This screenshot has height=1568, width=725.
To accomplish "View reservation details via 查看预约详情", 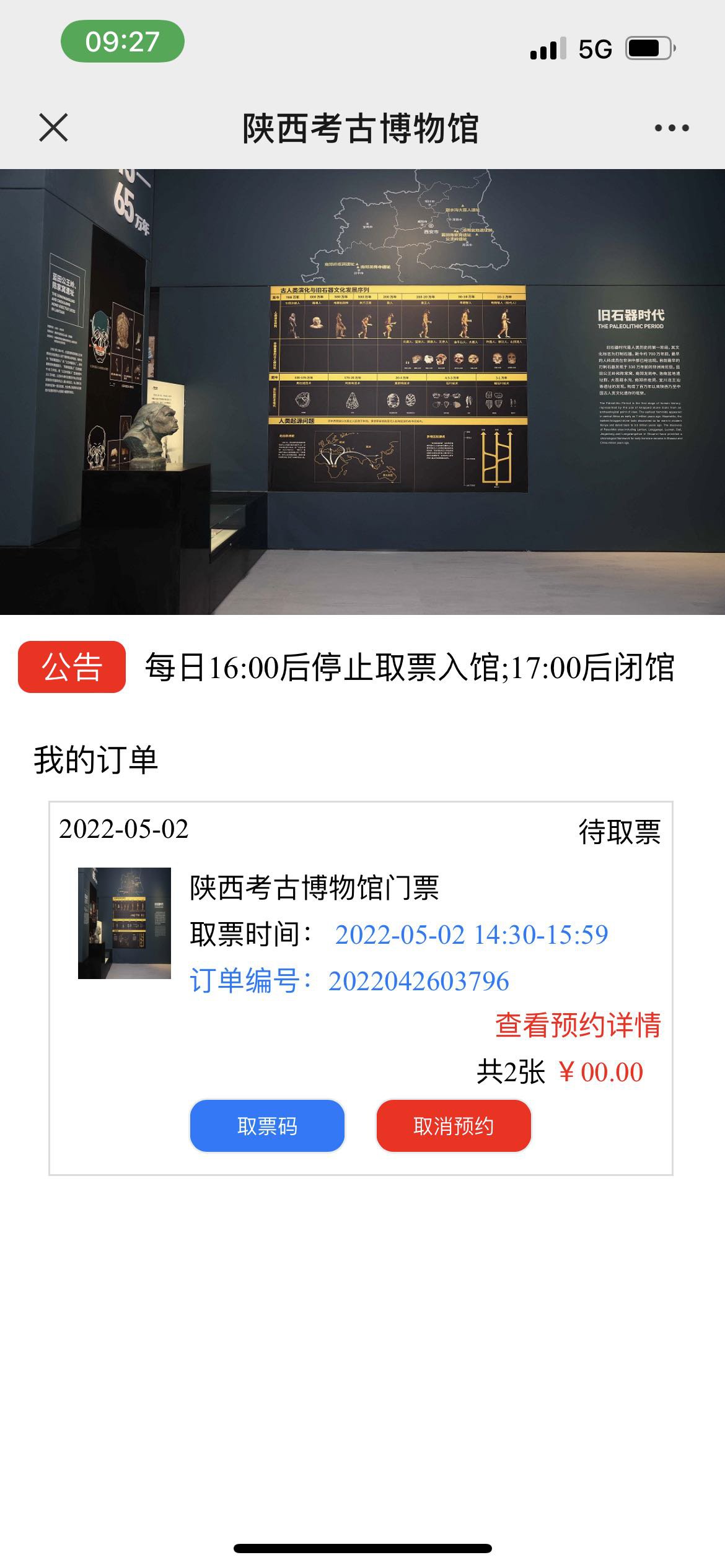I will (x=578, y=1025).
